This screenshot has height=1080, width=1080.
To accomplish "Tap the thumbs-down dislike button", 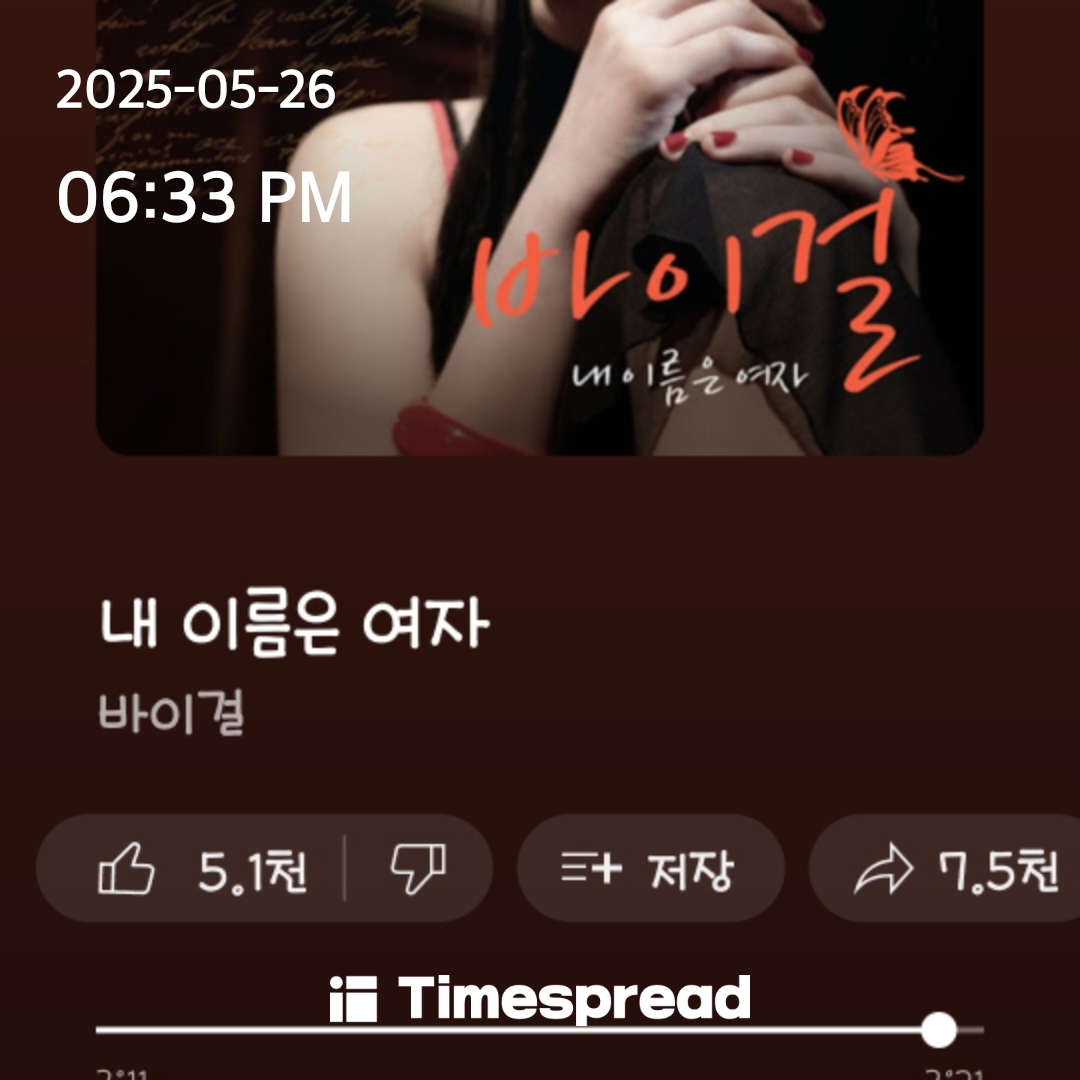I will click(x=418, y=870).
